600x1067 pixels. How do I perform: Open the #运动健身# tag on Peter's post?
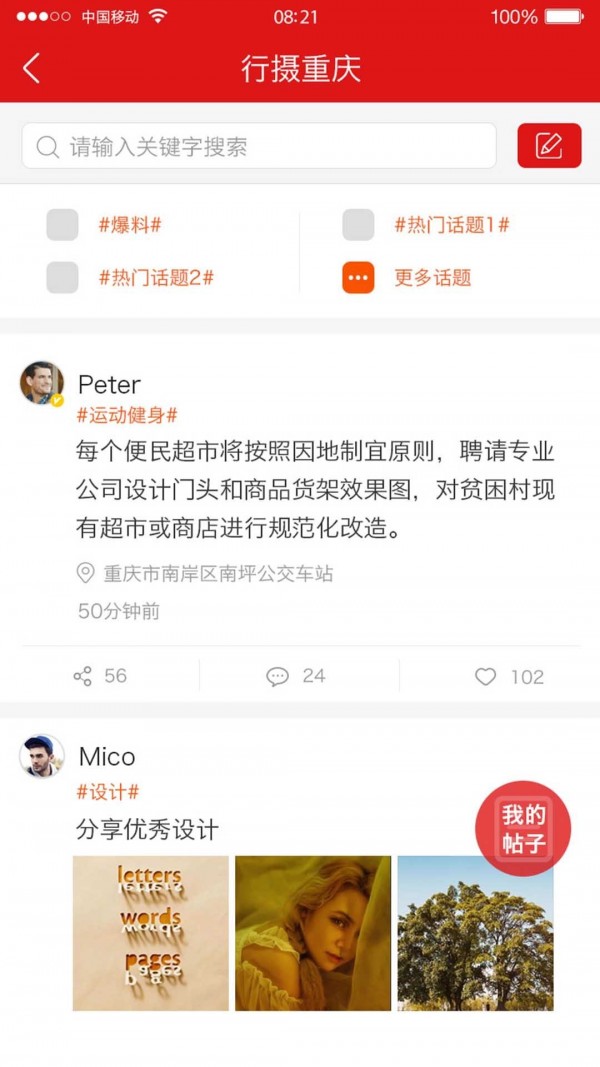click(x=127, y=415)
